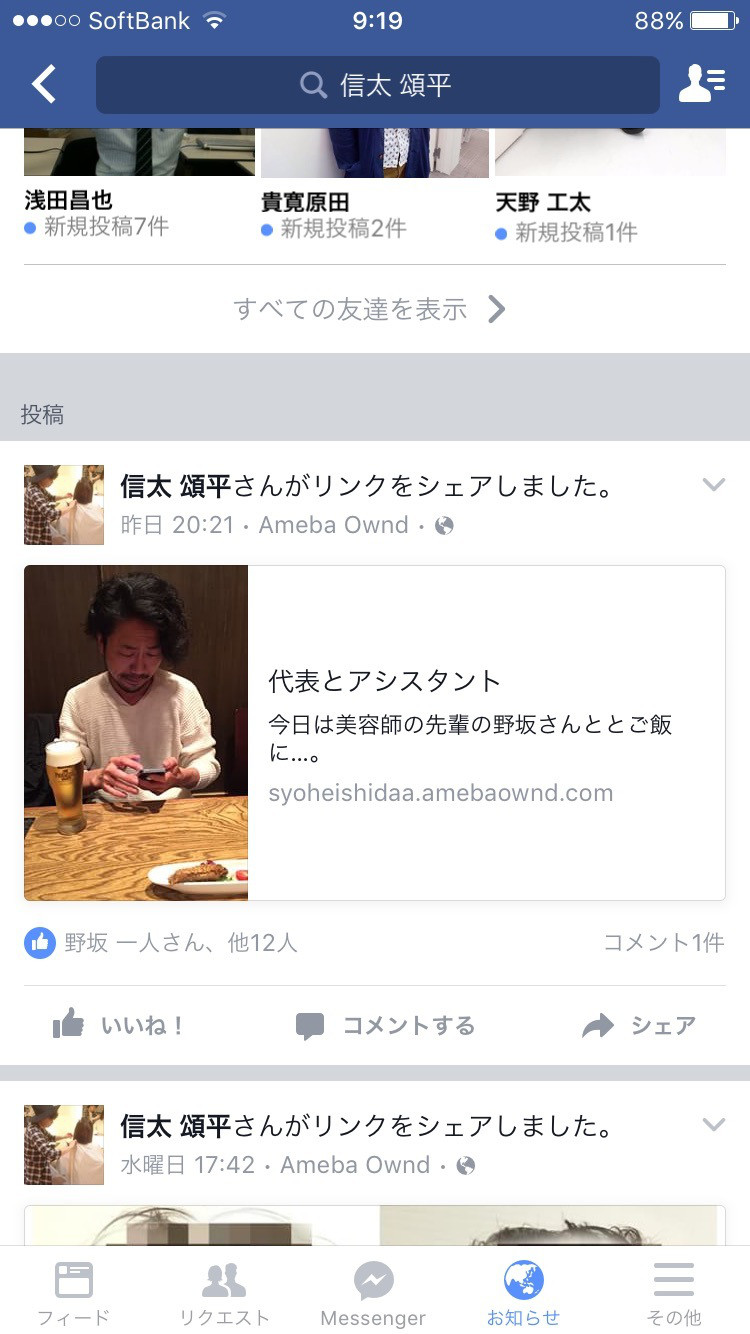Image resolution: width=750 pixels, height=1334 pixels.
Task: Tap the search field showing 信太 頌平
Action: click(x=377, y=85)
